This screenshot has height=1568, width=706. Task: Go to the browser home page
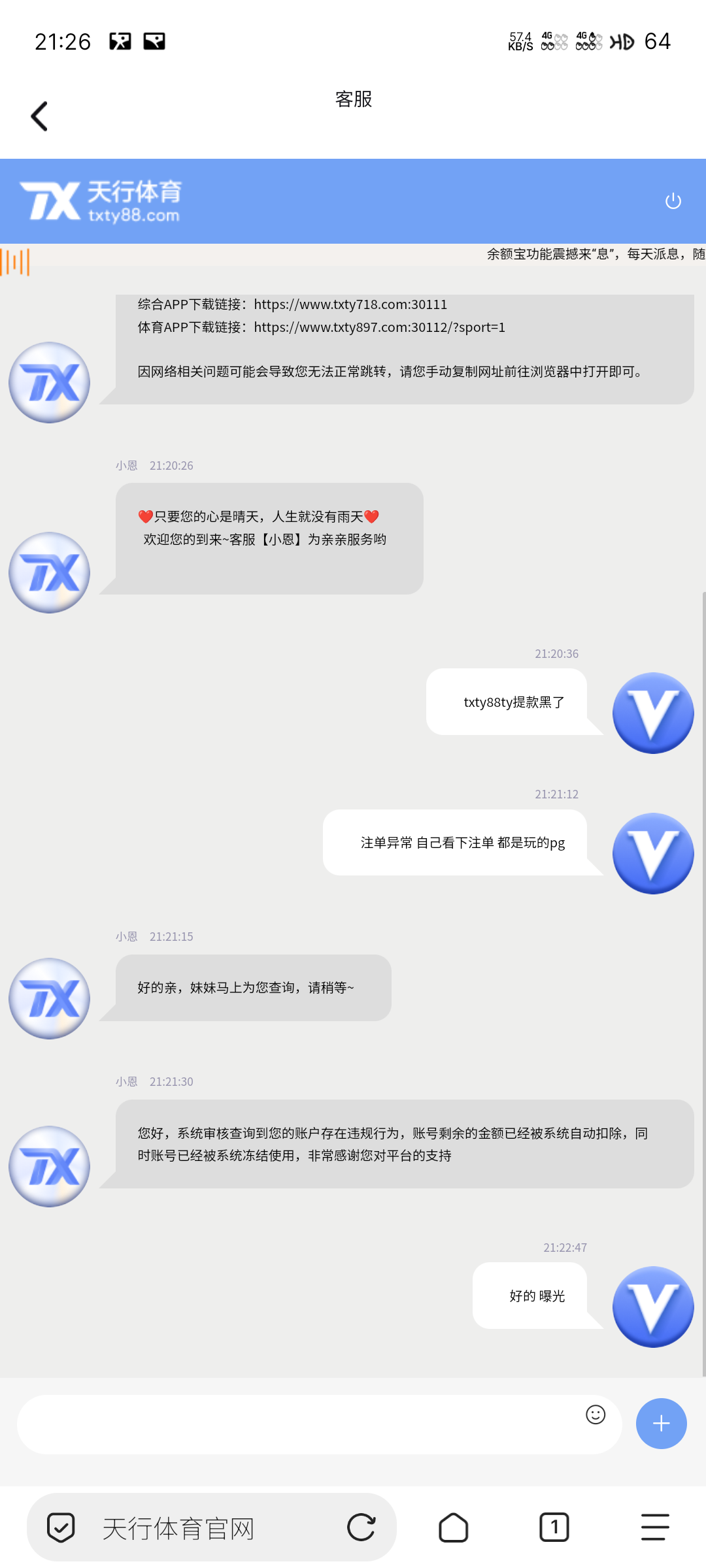click(x=453, y=1527)
